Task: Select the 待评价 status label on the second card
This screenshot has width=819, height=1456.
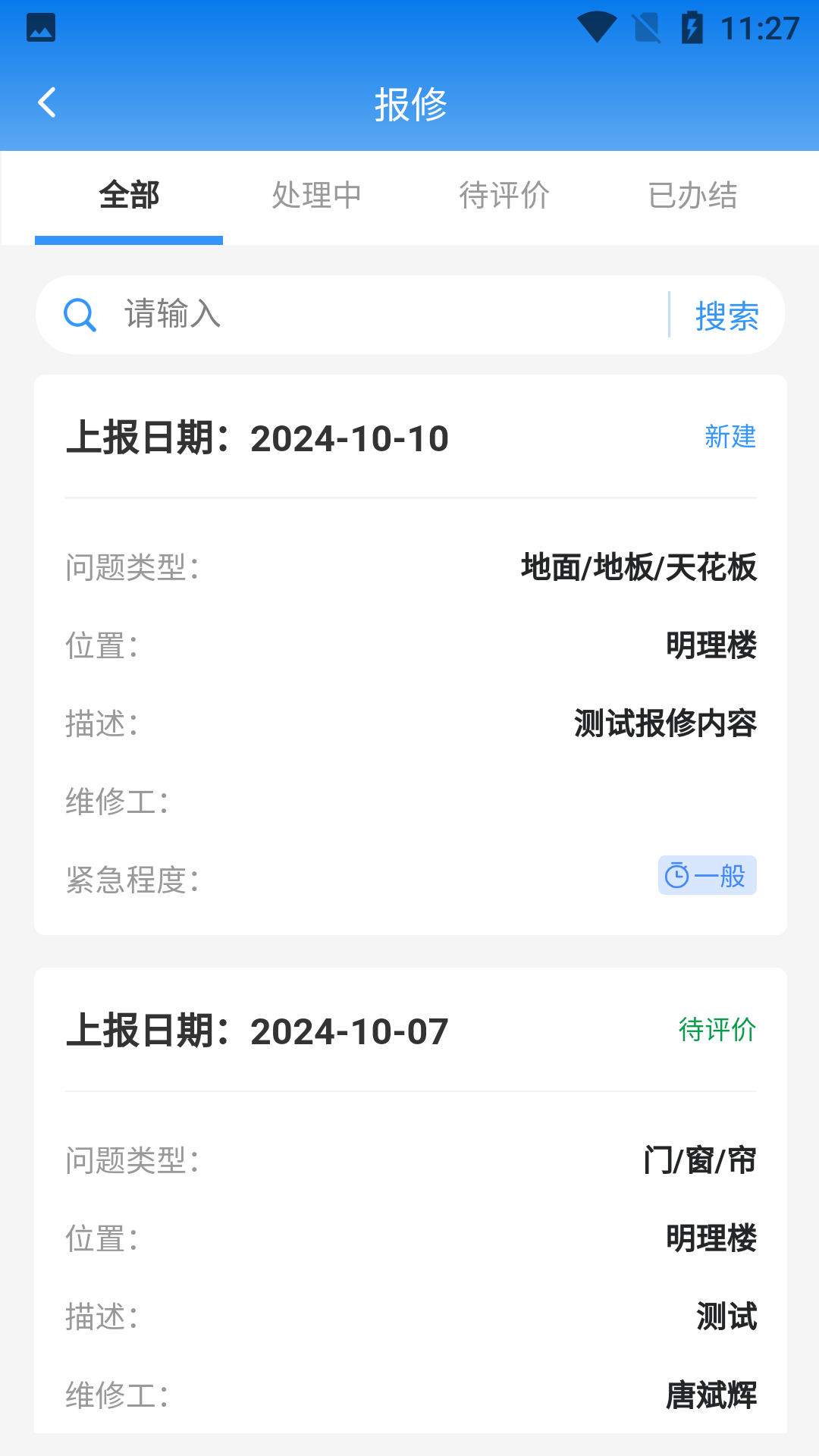Action: point(718,1030)
